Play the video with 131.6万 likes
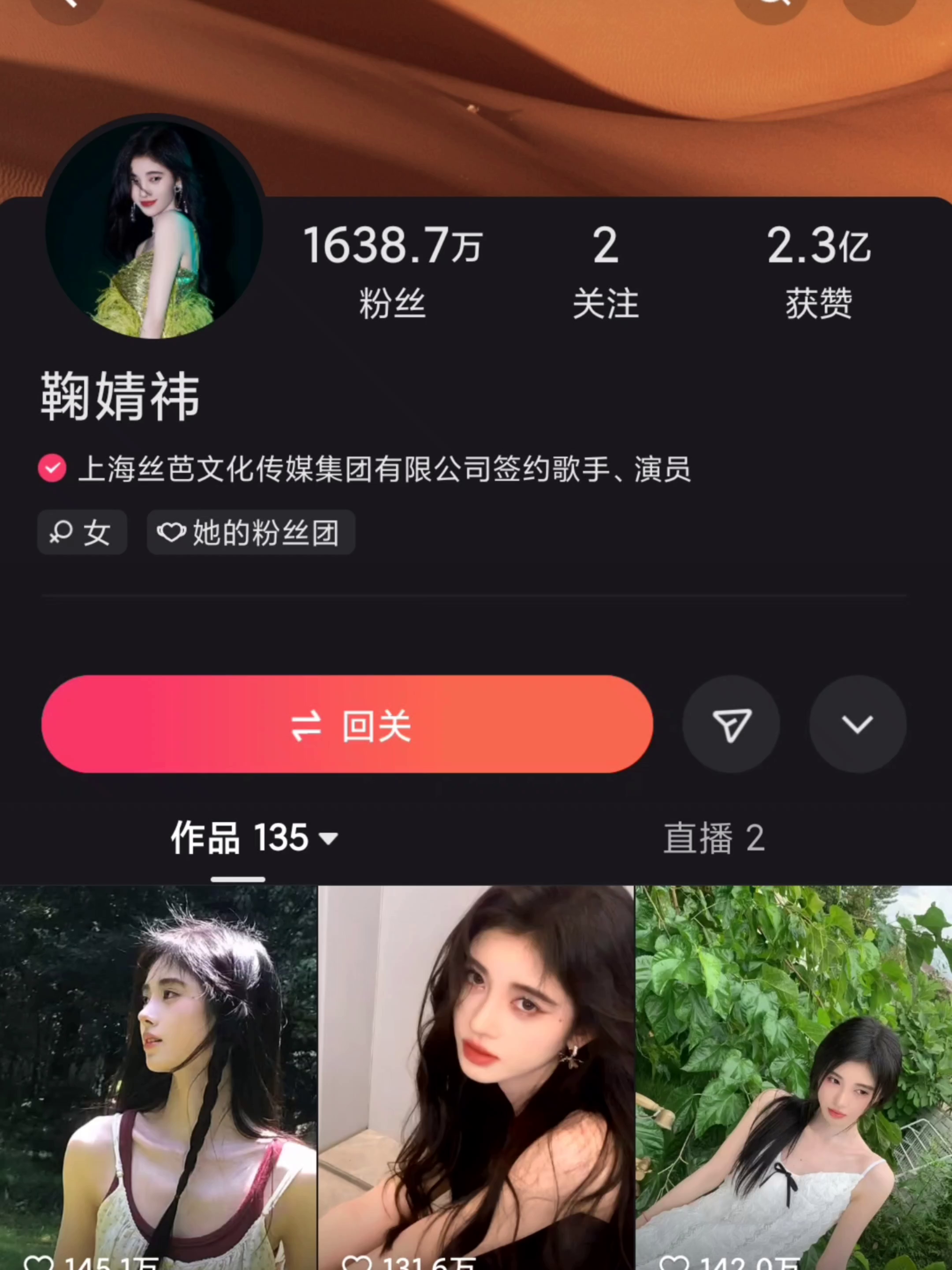Screen dimensions: 952x1270 (x=476, y=1074)
